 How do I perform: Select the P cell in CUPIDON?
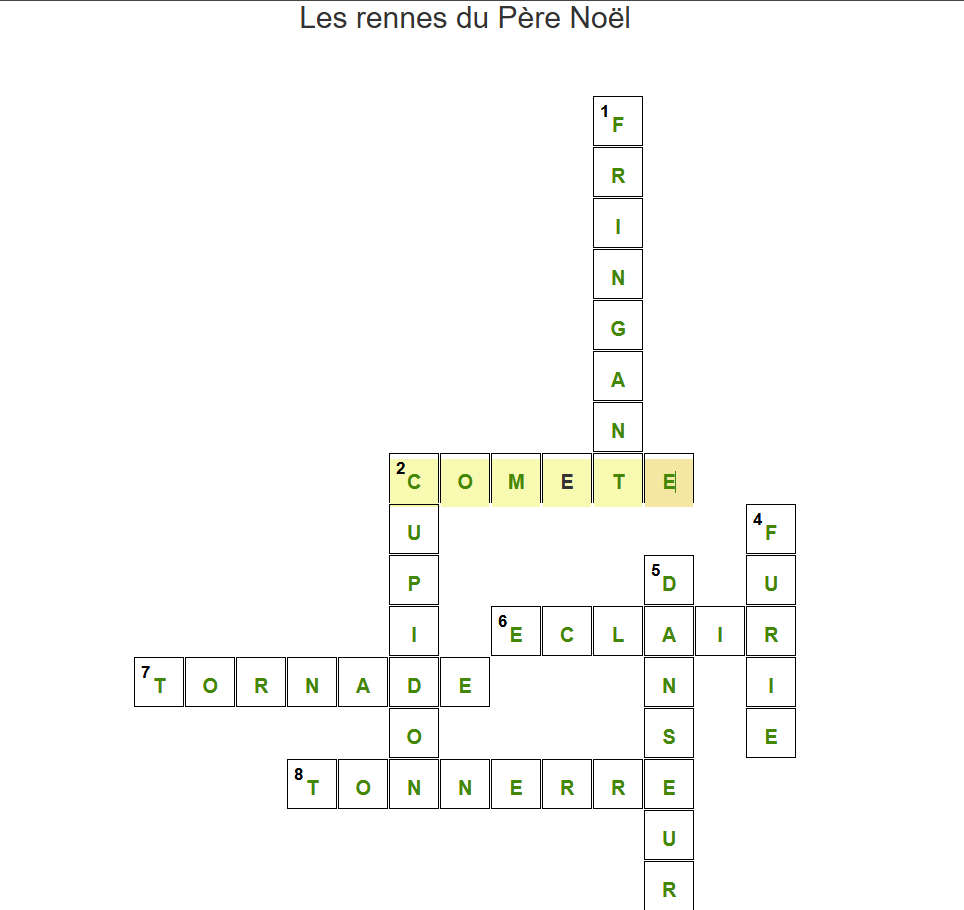click(x=414, y=582)
